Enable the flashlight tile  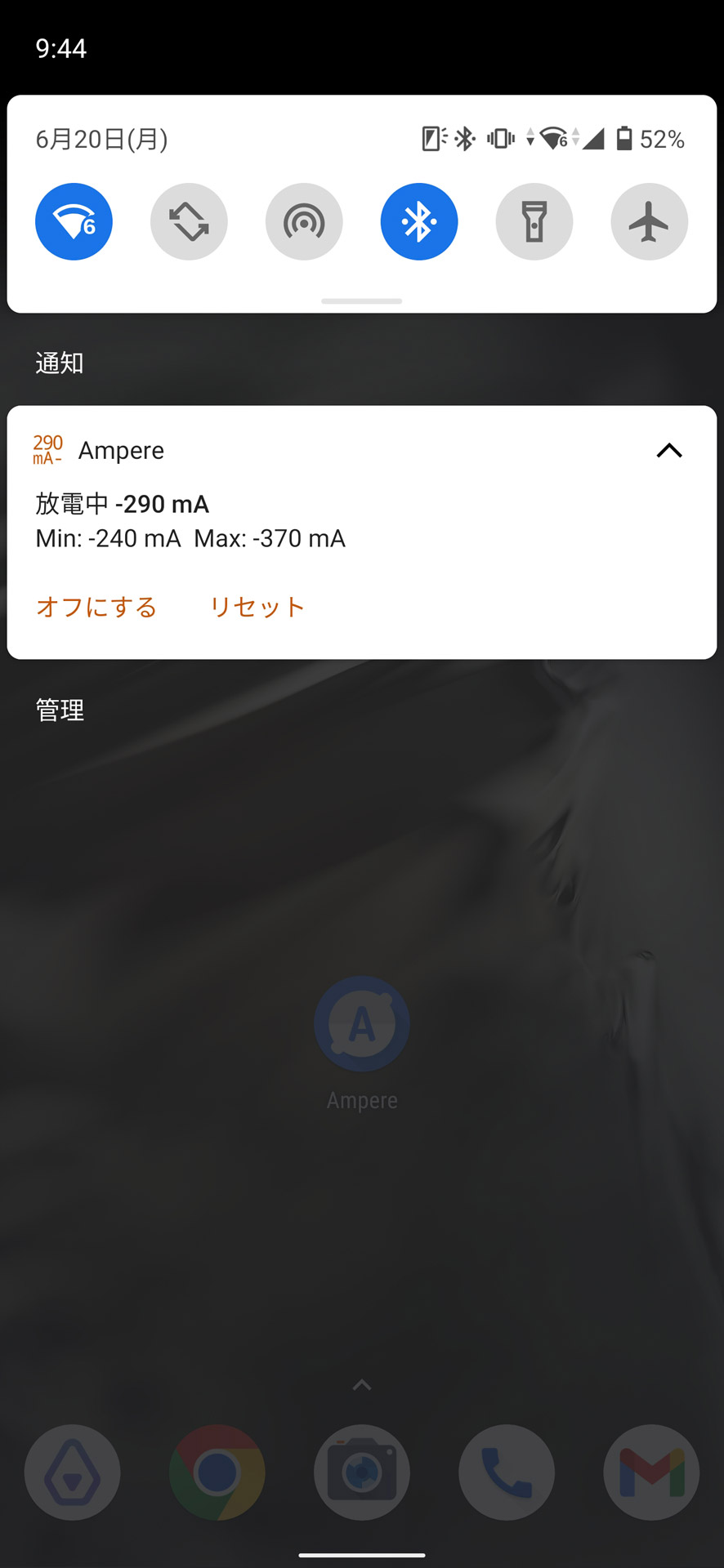click(534, 221)
